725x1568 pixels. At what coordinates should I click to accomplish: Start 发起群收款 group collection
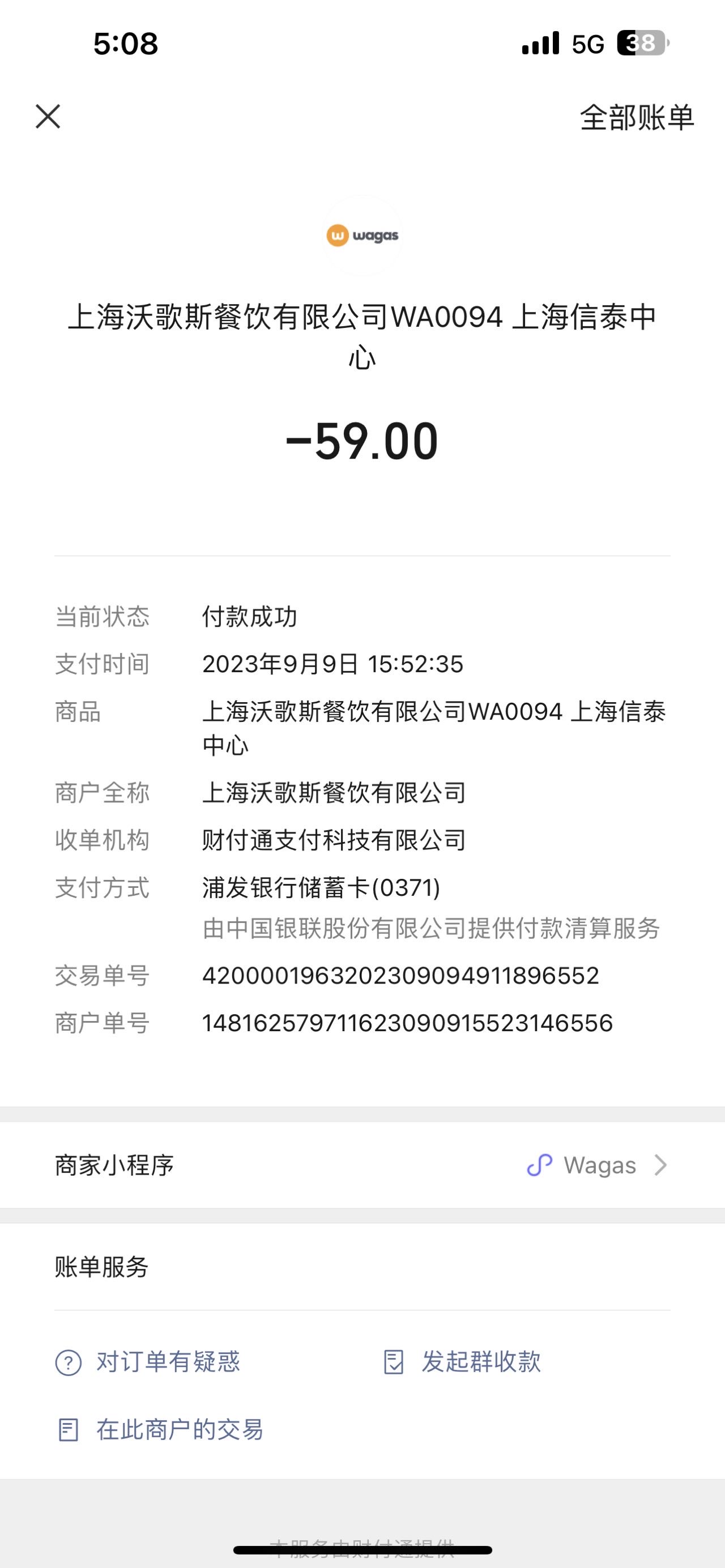coord(463,1362)
